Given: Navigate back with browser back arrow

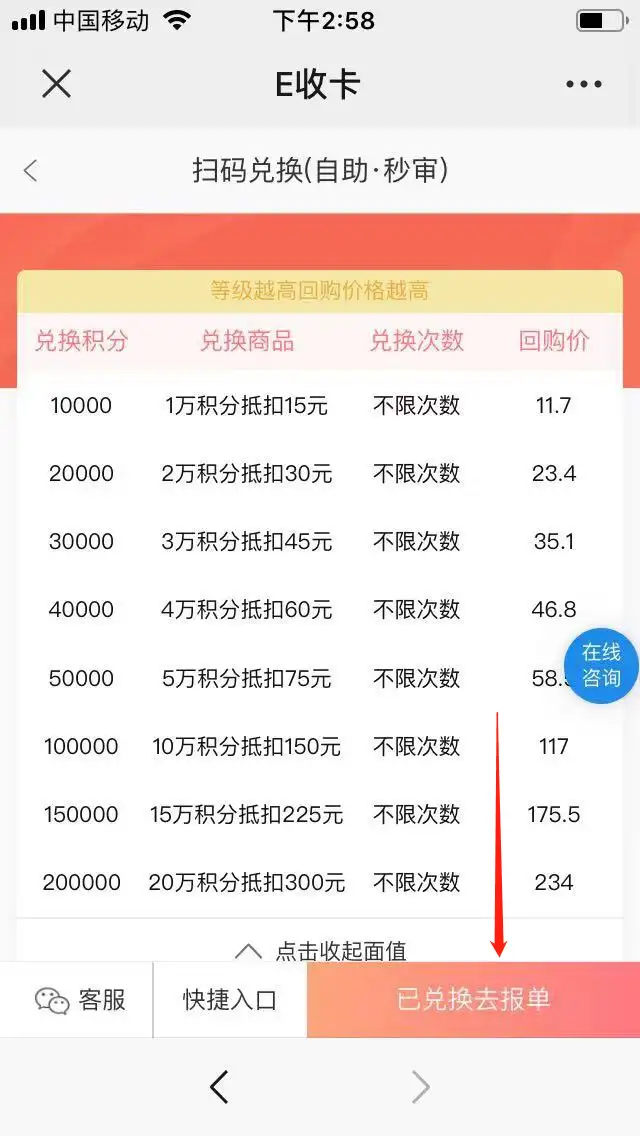Looking at the screenshot, I should pyautogui.click(x=219, y=1087).
